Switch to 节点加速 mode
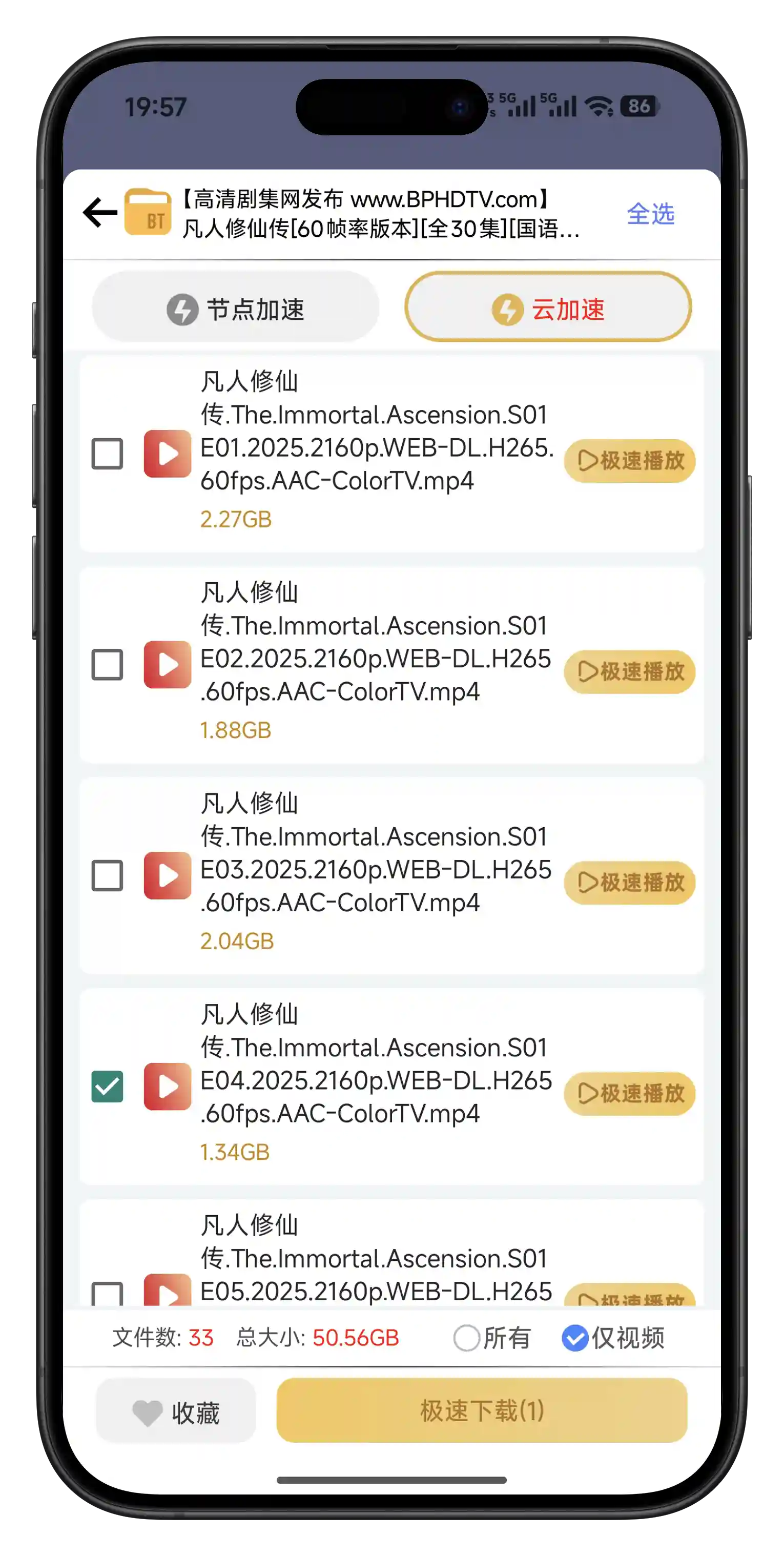784x1556 pixels. 236,309
